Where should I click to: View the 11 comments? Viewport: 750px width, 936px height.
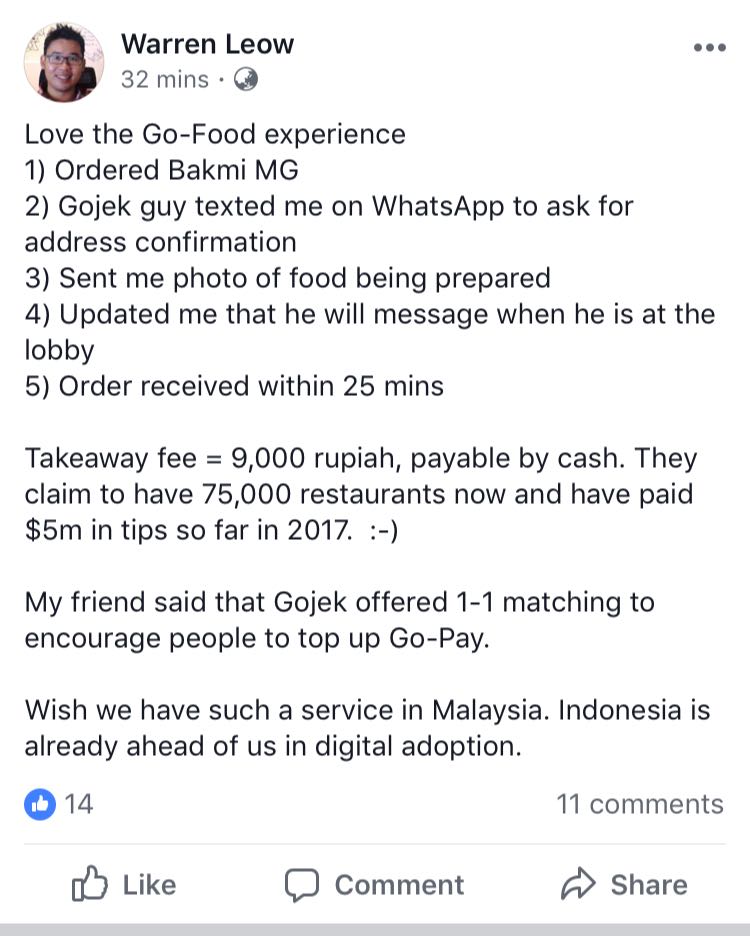click(639, 804)
